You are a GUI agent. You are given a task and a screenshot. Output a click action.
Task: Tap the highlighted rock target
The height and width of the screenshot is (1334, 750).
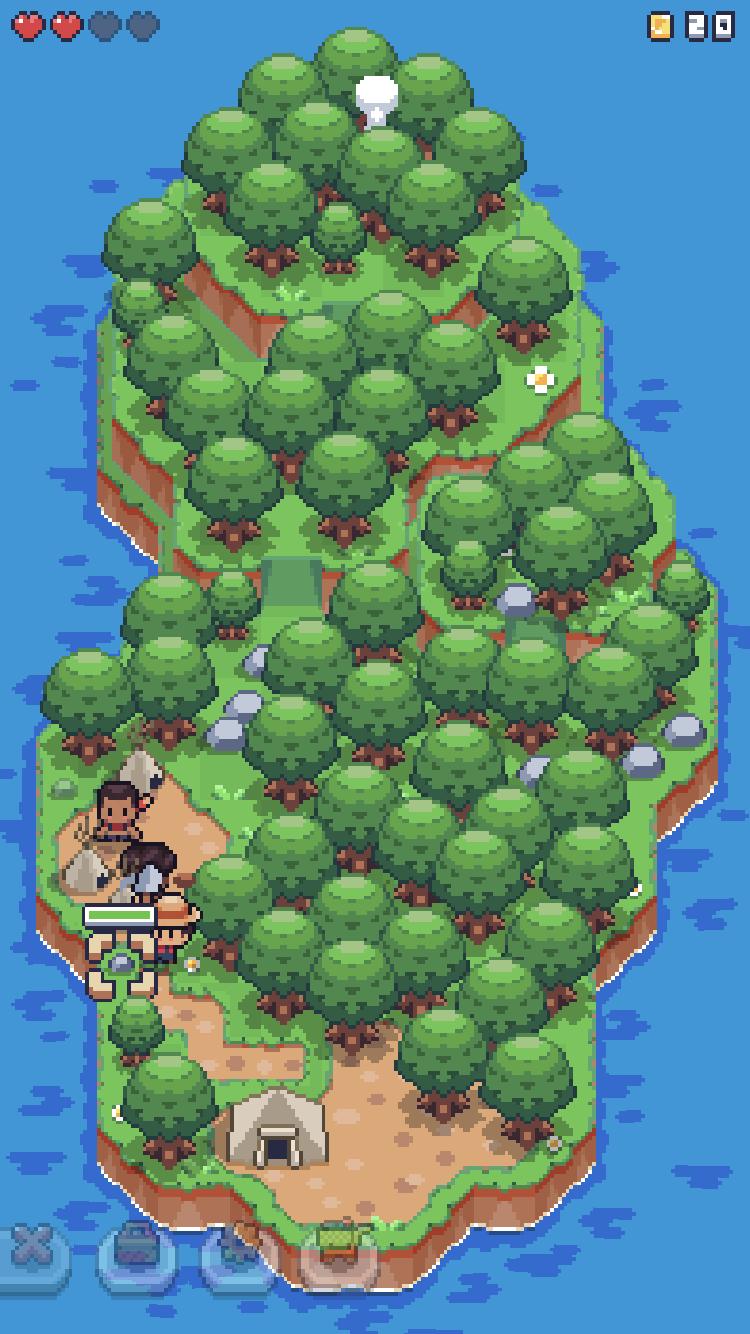click(121, 964)
